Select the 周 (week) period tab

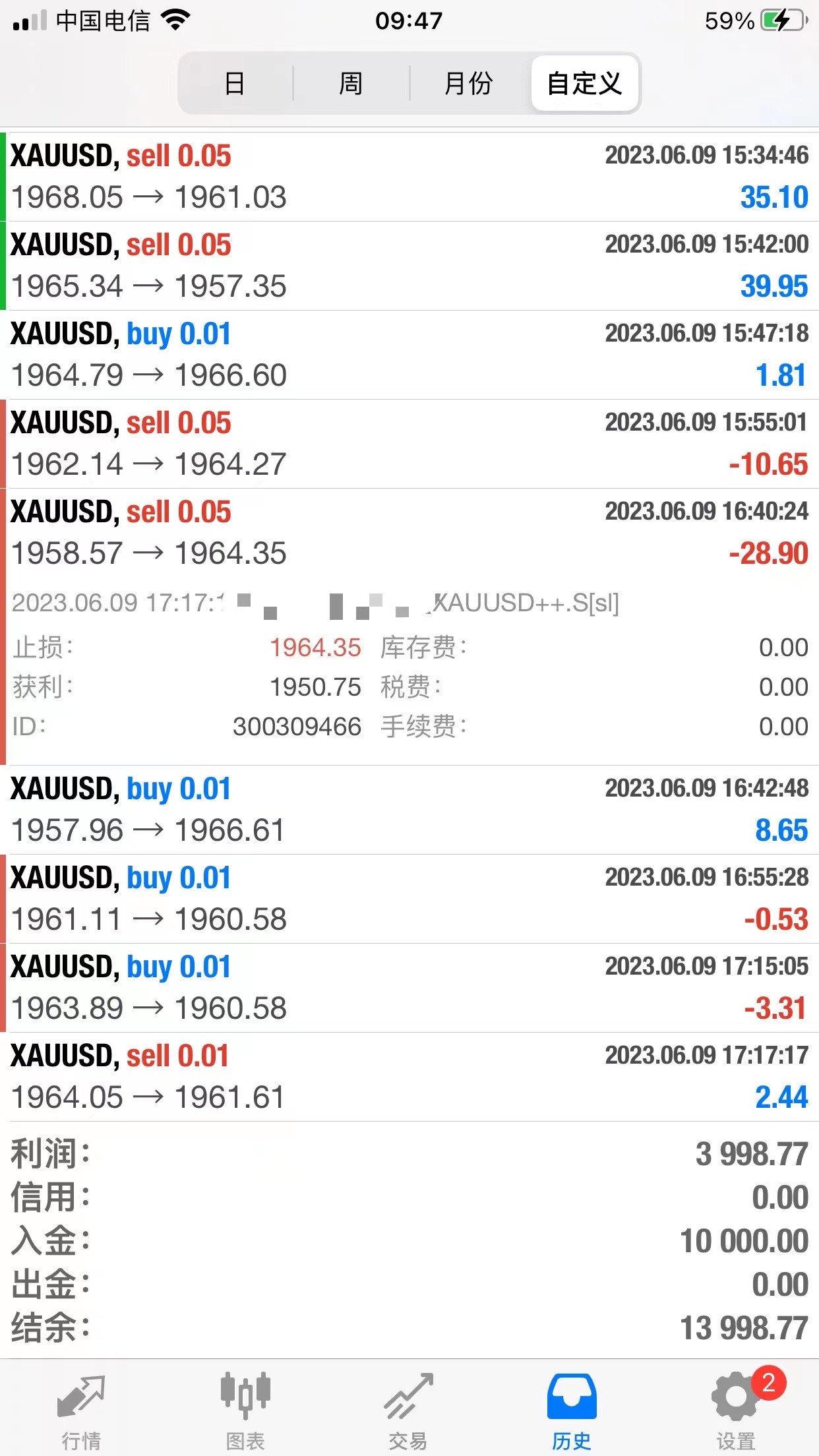pos(351,84)
